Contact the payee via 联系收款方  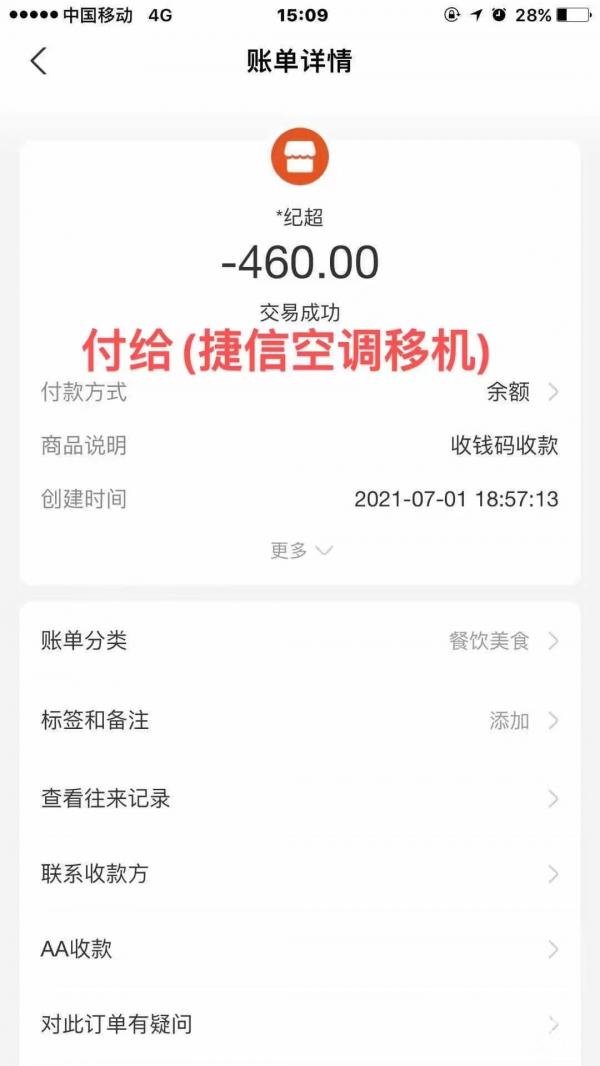coord(300,874)
